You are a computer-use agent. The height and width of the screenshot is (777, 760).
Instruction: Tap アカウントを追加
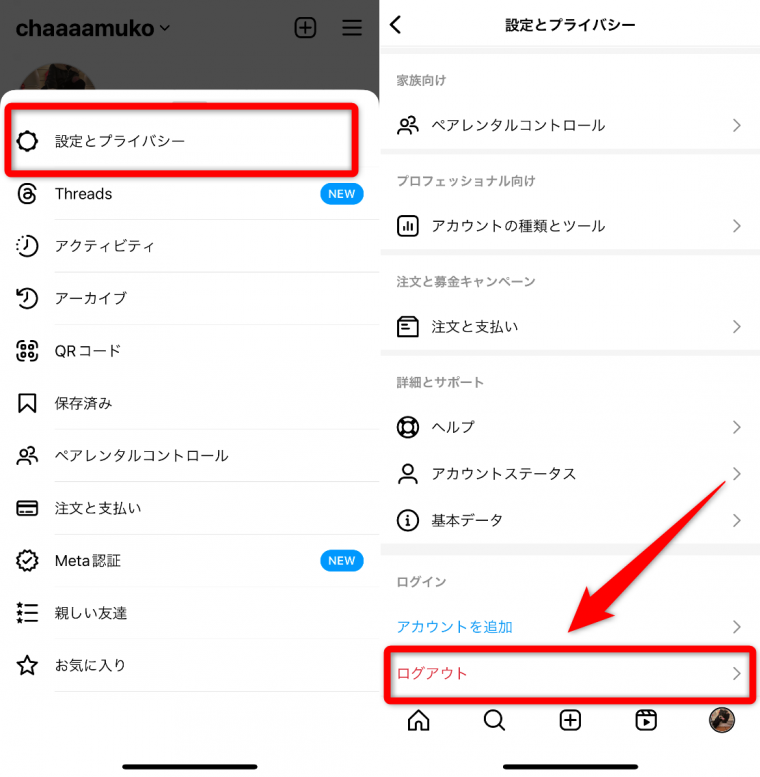(455, 627)
